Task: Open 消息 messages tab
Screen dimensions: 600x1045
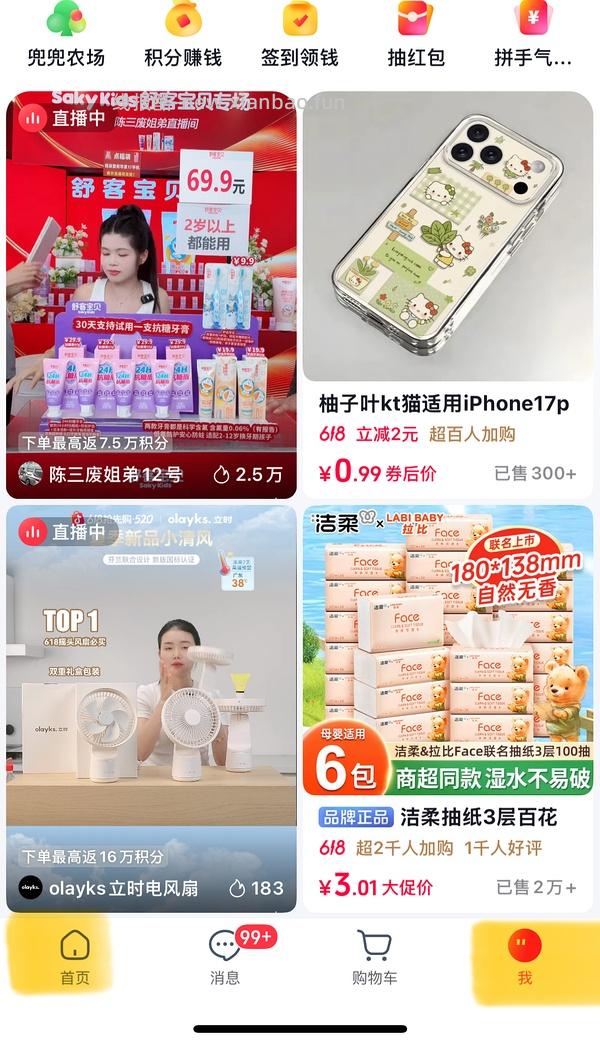Action: click(x=225, y=957)
